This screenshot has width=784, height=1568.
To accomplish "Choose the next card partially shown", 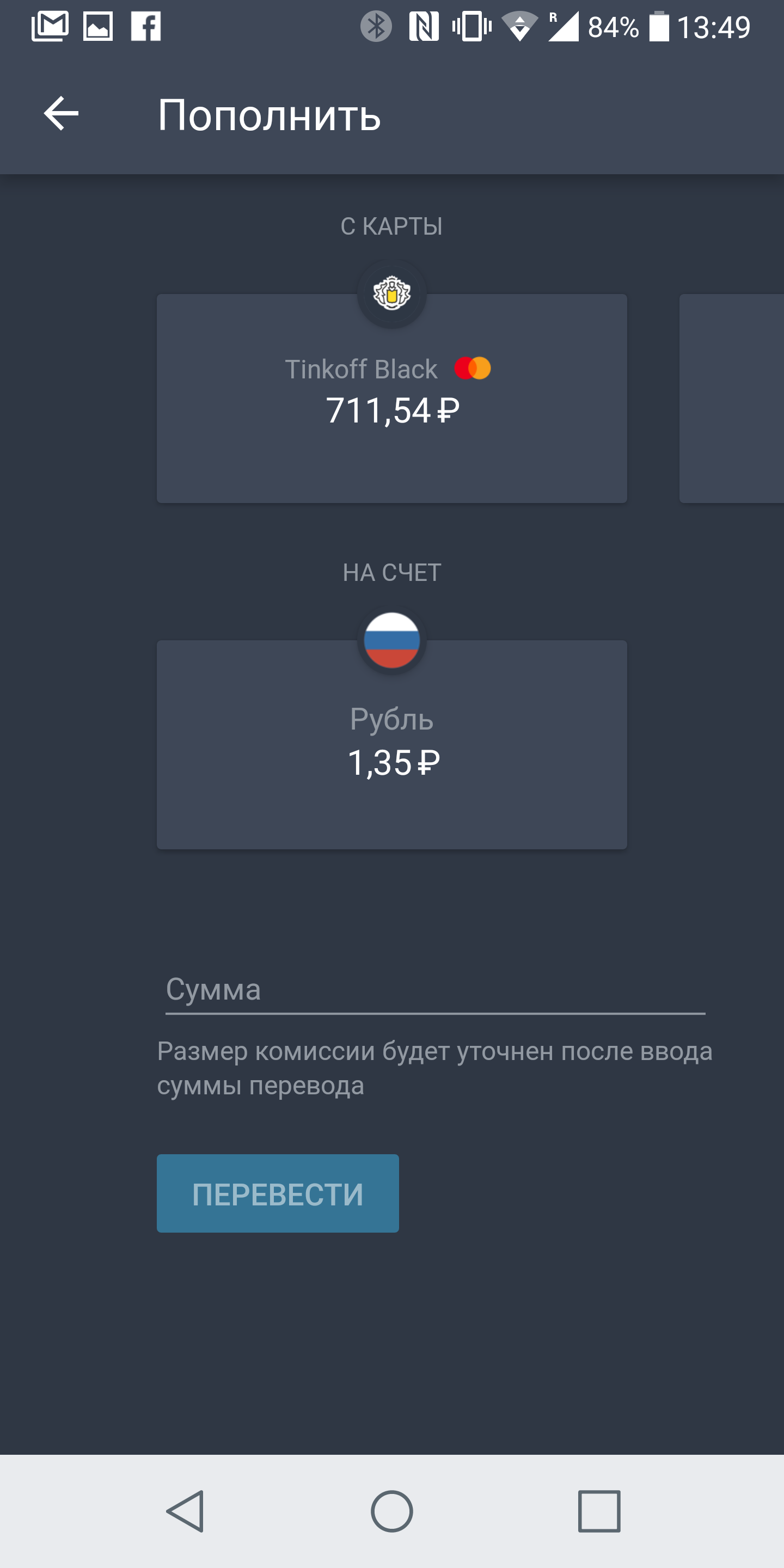I will (732, 398).
